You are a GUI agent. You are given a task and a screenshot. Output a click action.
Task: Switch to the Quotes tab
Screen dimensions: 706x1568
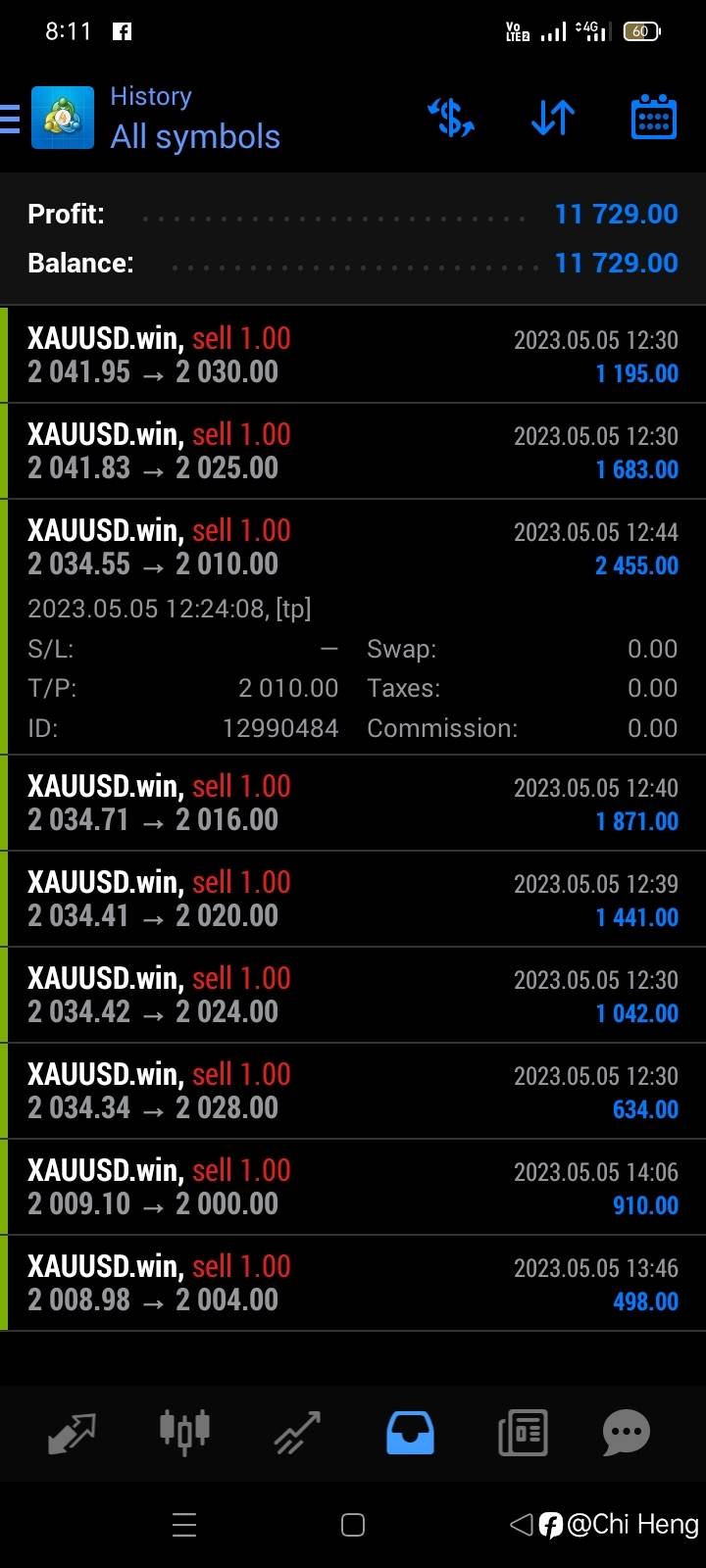[x=72, y=1433]
